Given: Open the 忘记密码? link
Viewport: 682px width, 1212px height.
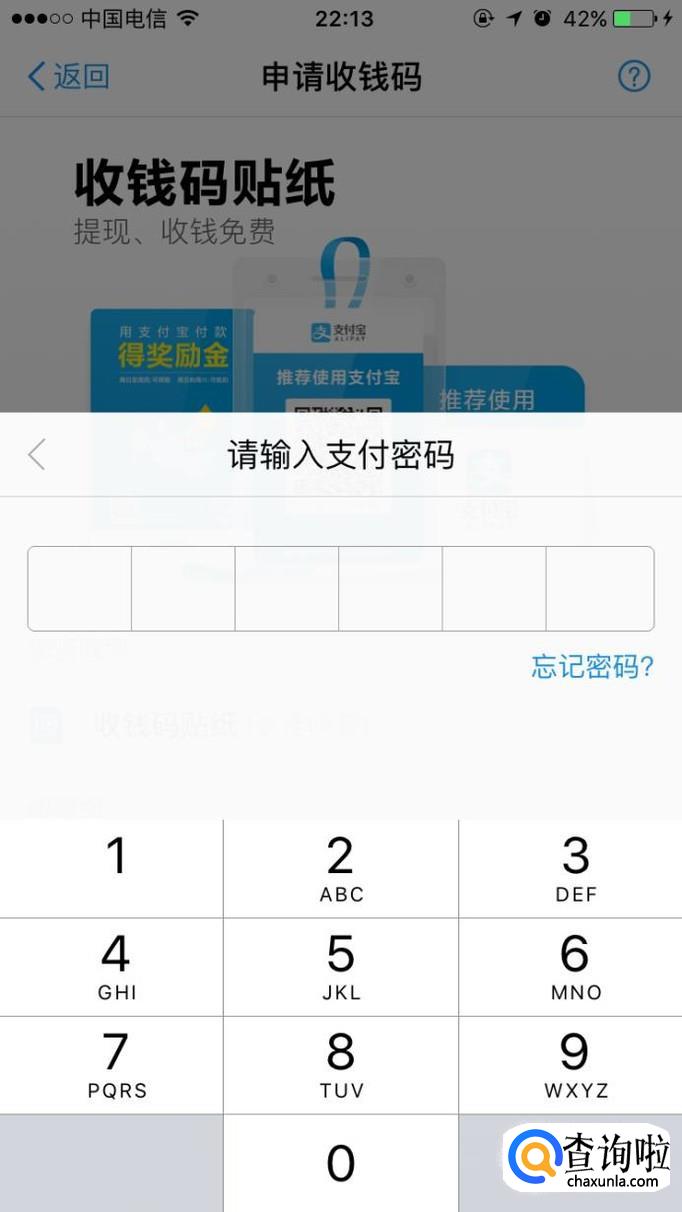Looking at the screenshot, I should tap(592, 667).
